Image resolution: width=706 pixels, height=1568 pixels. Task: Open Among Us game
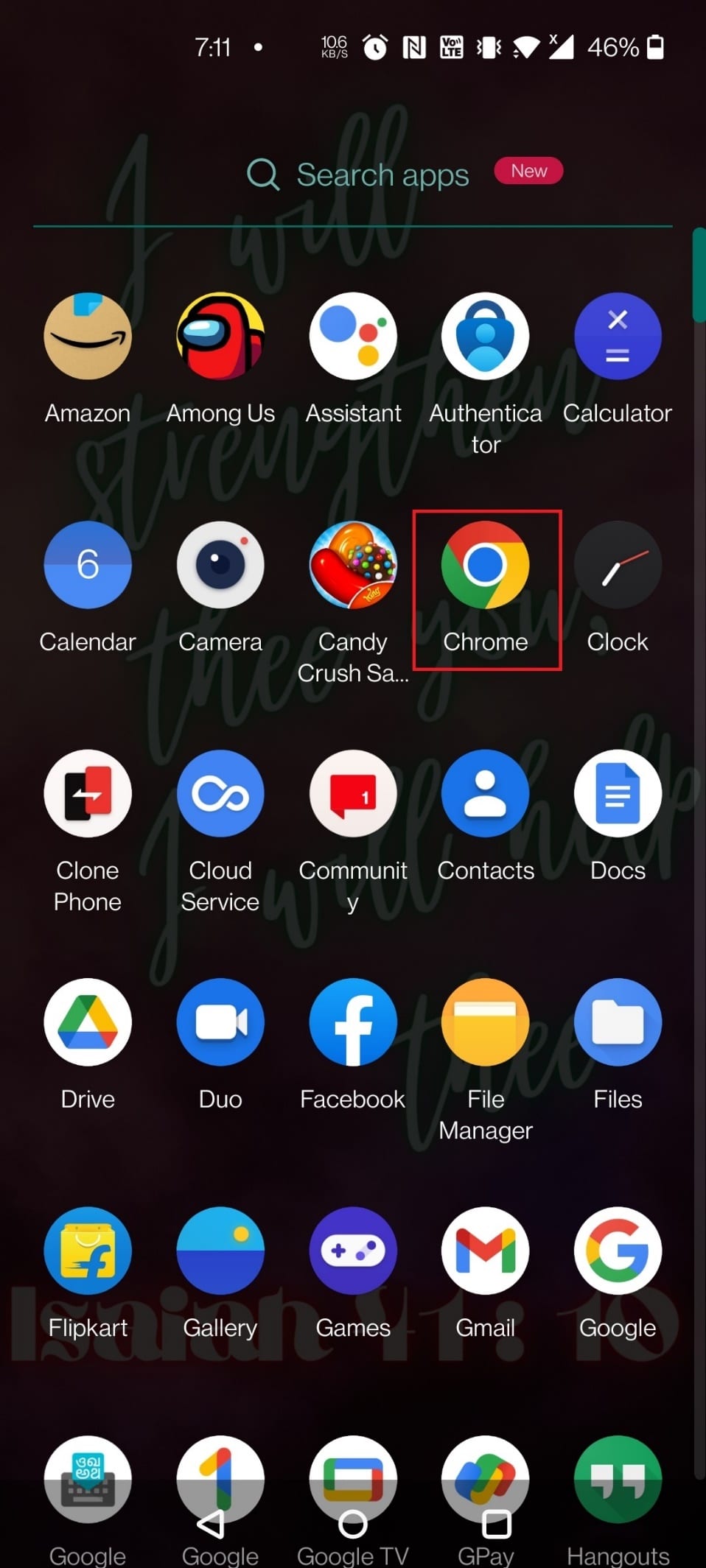pos(220,337)
